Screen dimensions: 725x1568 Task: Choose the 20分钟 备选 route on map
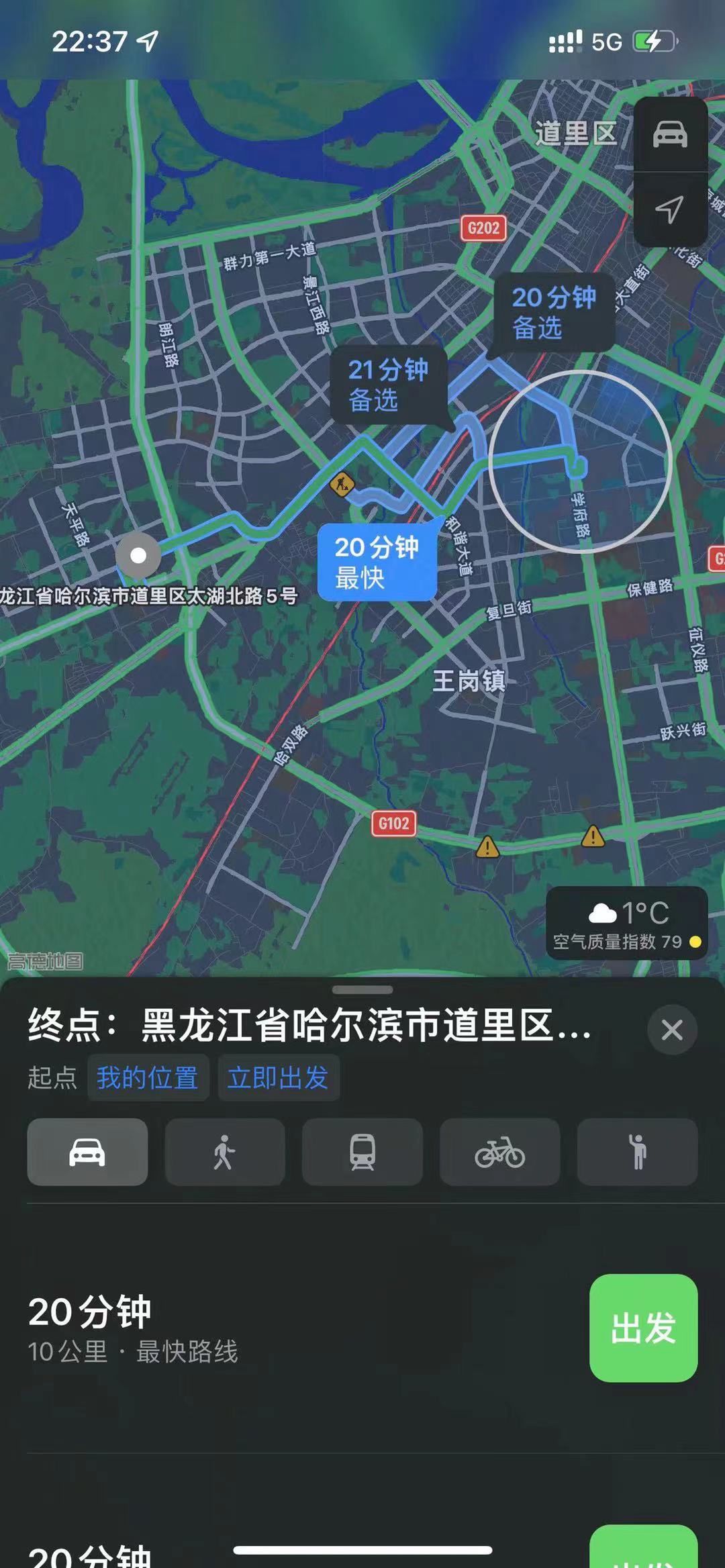554,312
